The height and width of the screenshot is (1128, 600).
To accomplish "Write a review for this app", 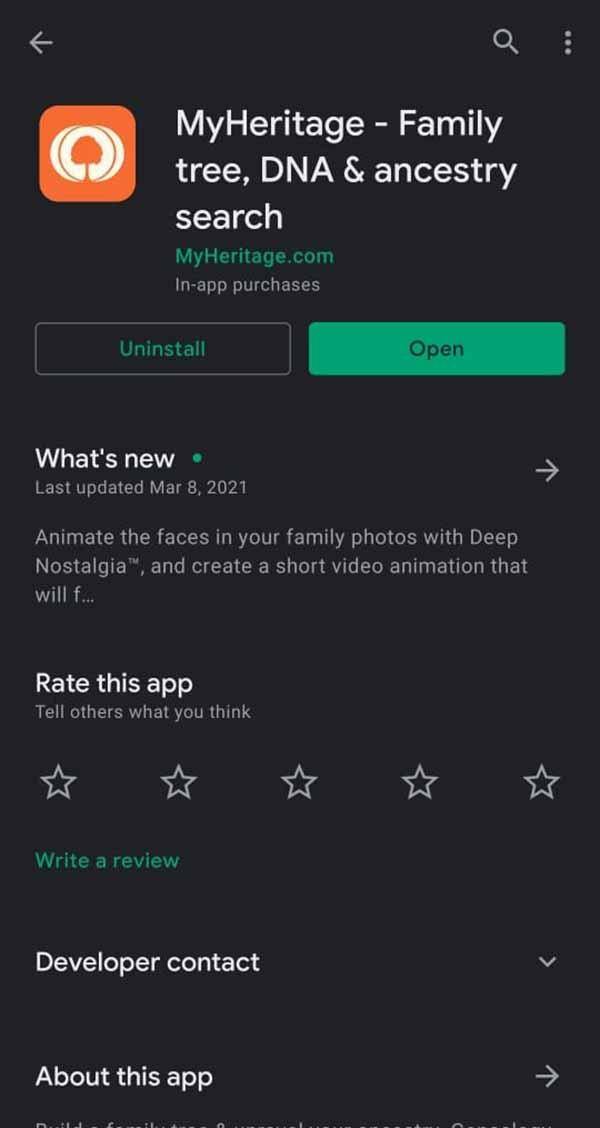I will click(x=107, y=860).
